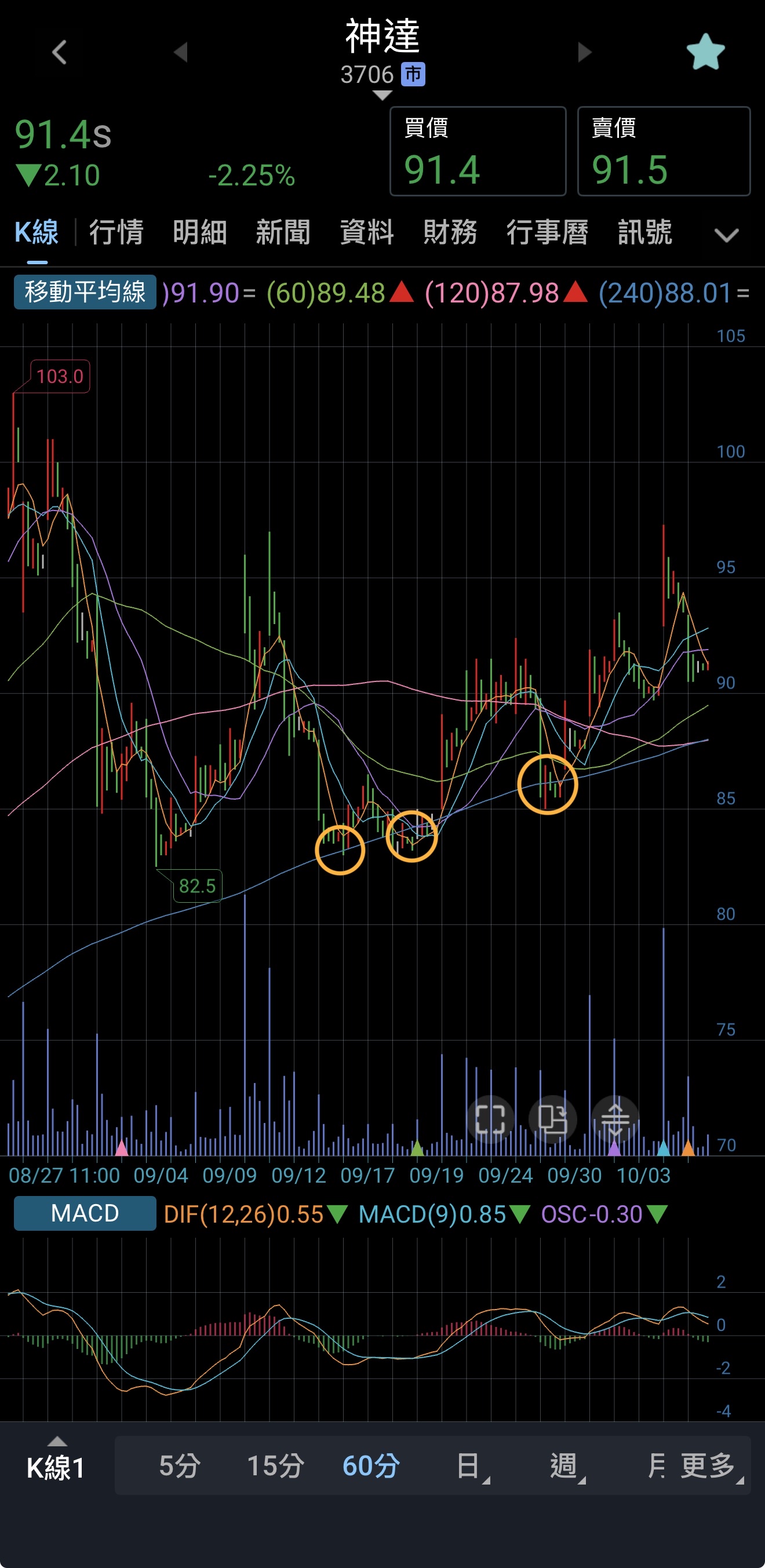
Task: Switch to the next stock
Action: click(x=584, y=52)
